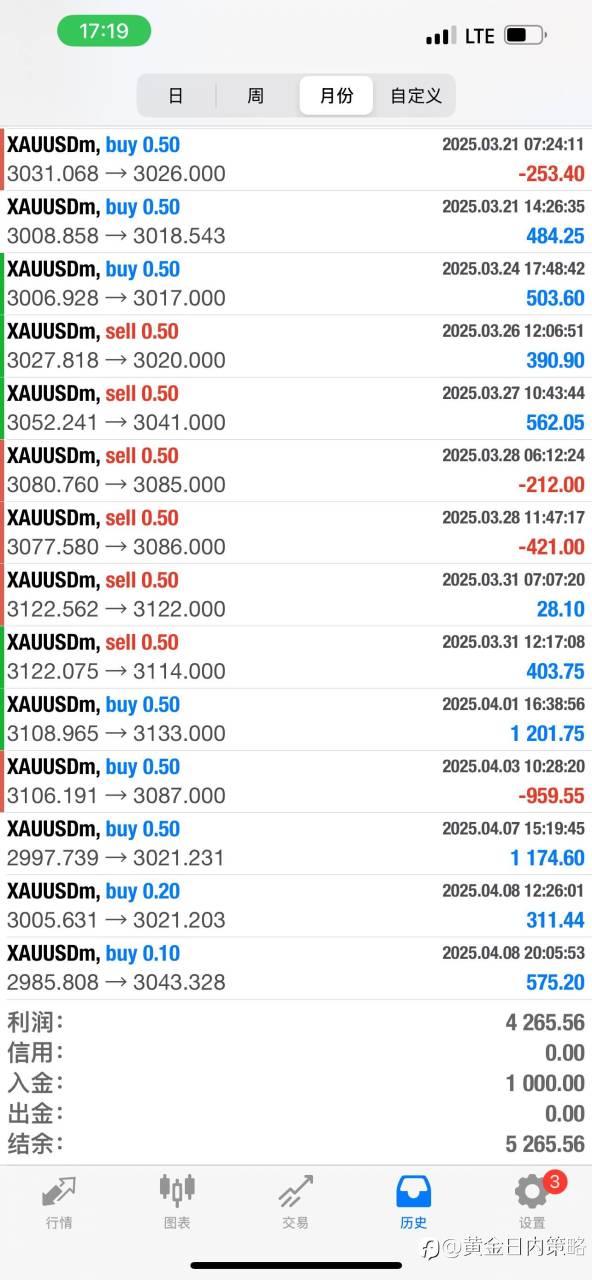
Task: Switch to the 交易 trade tab
Action: (295, 1201)
